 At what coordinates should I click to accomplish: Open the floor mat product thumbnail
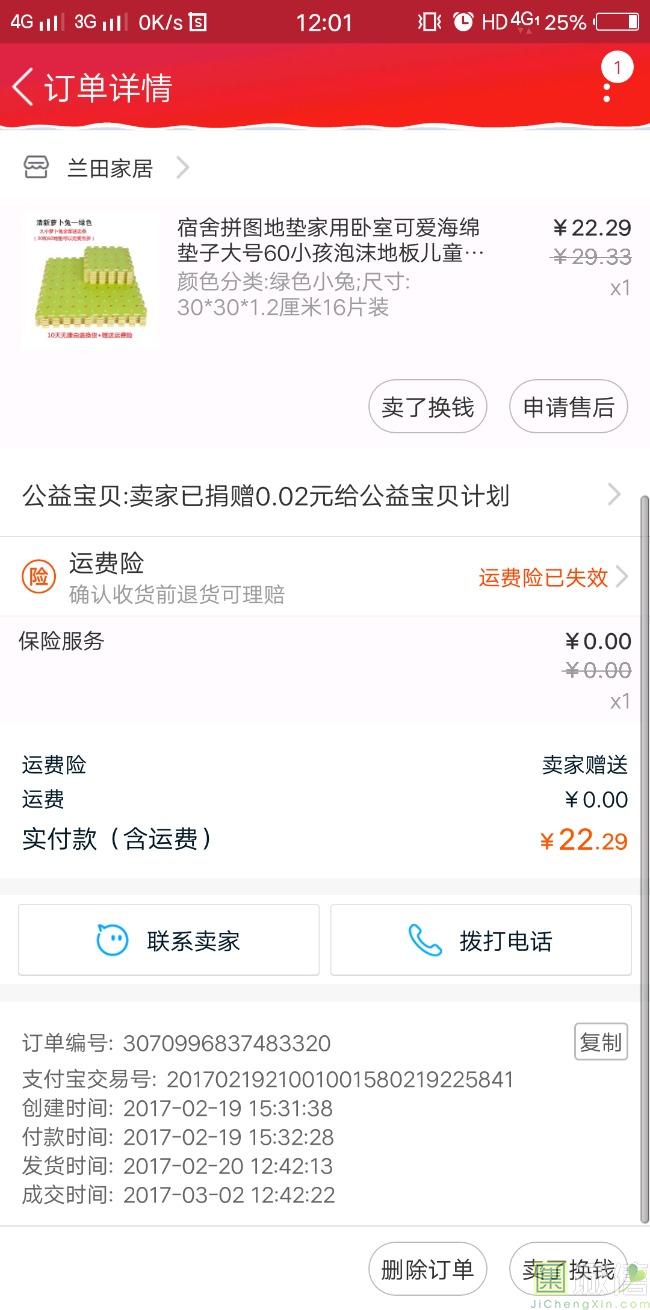click(90, 280)
